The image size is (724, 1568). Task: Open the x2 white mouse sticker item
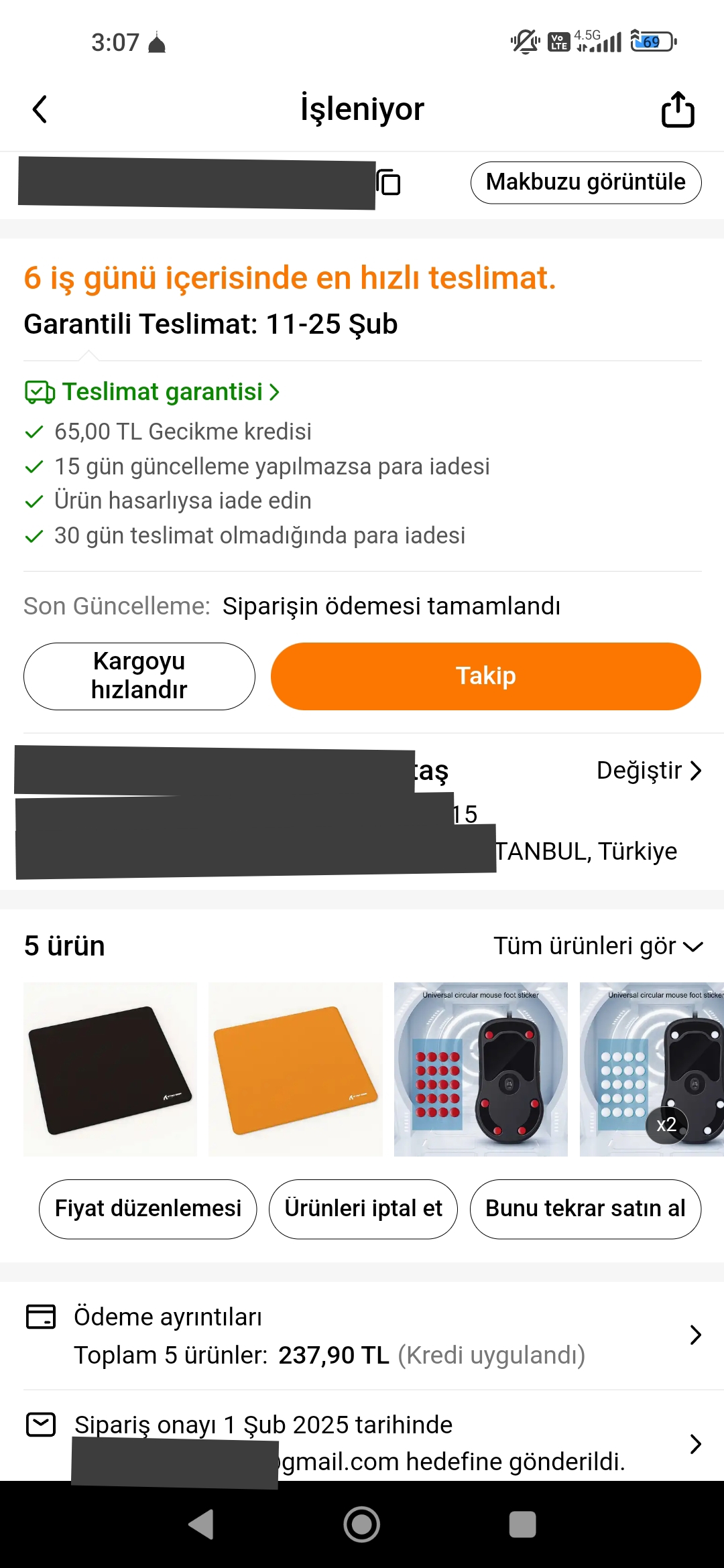(x=652, y=1069)
